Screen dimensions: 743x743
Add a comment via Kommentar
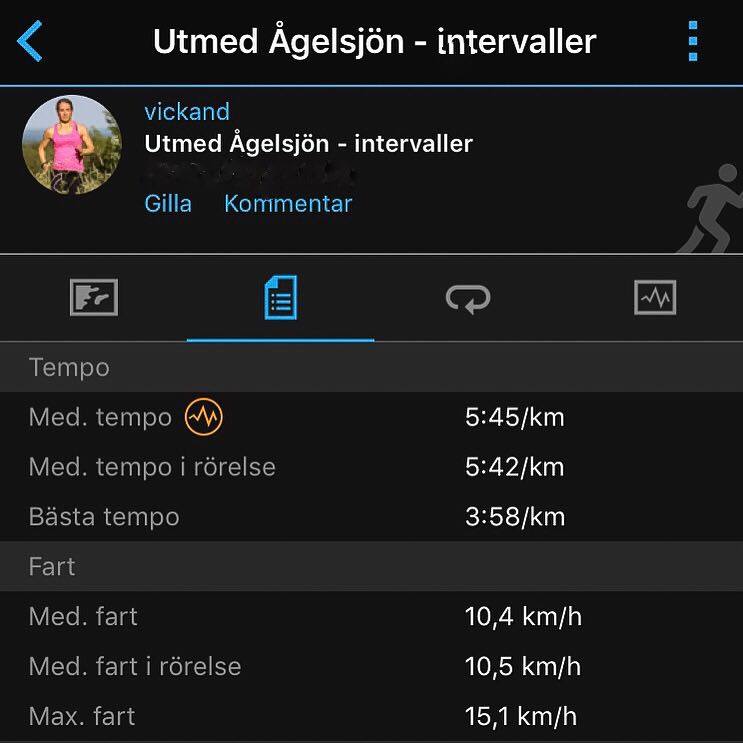tap(288, 204)
